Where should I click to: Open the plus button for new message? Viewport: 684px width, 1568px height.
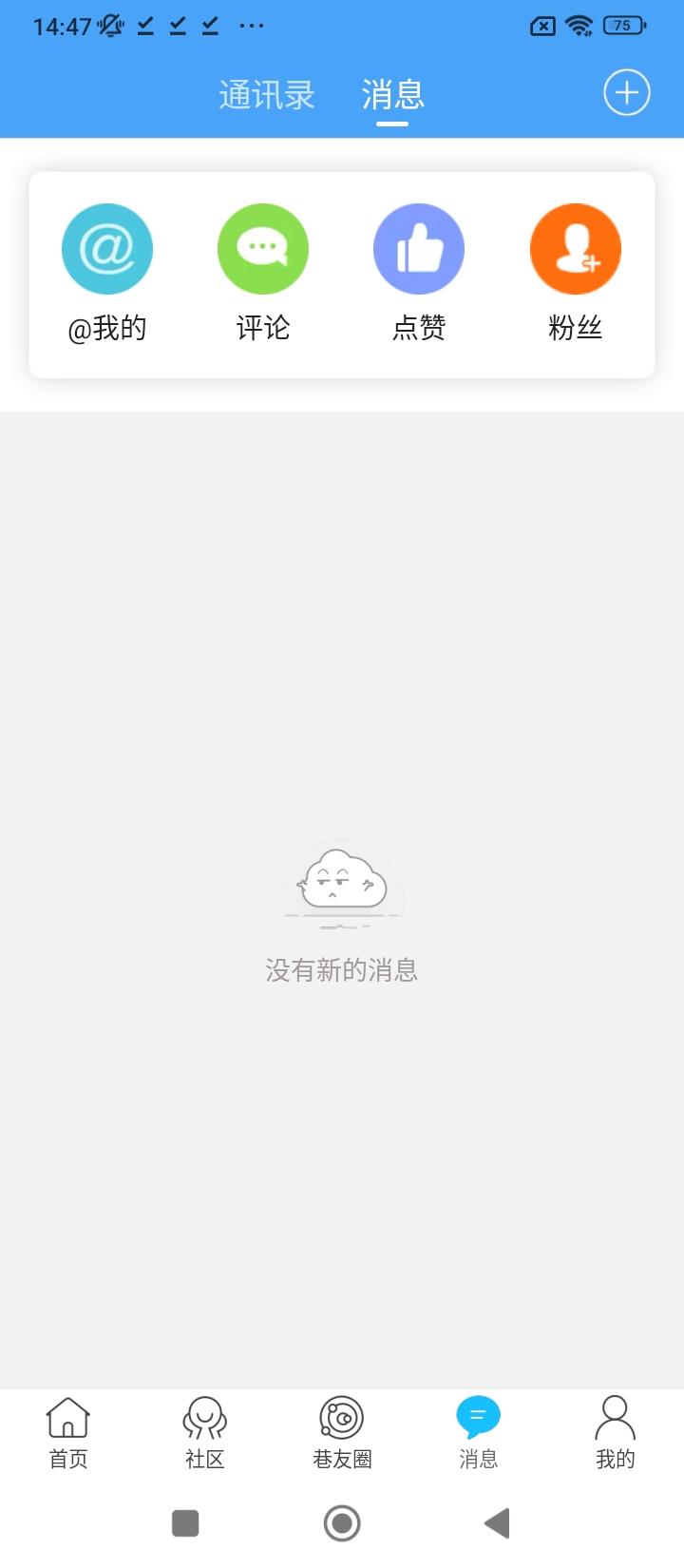pyautogui.click(x=626, y=92)
